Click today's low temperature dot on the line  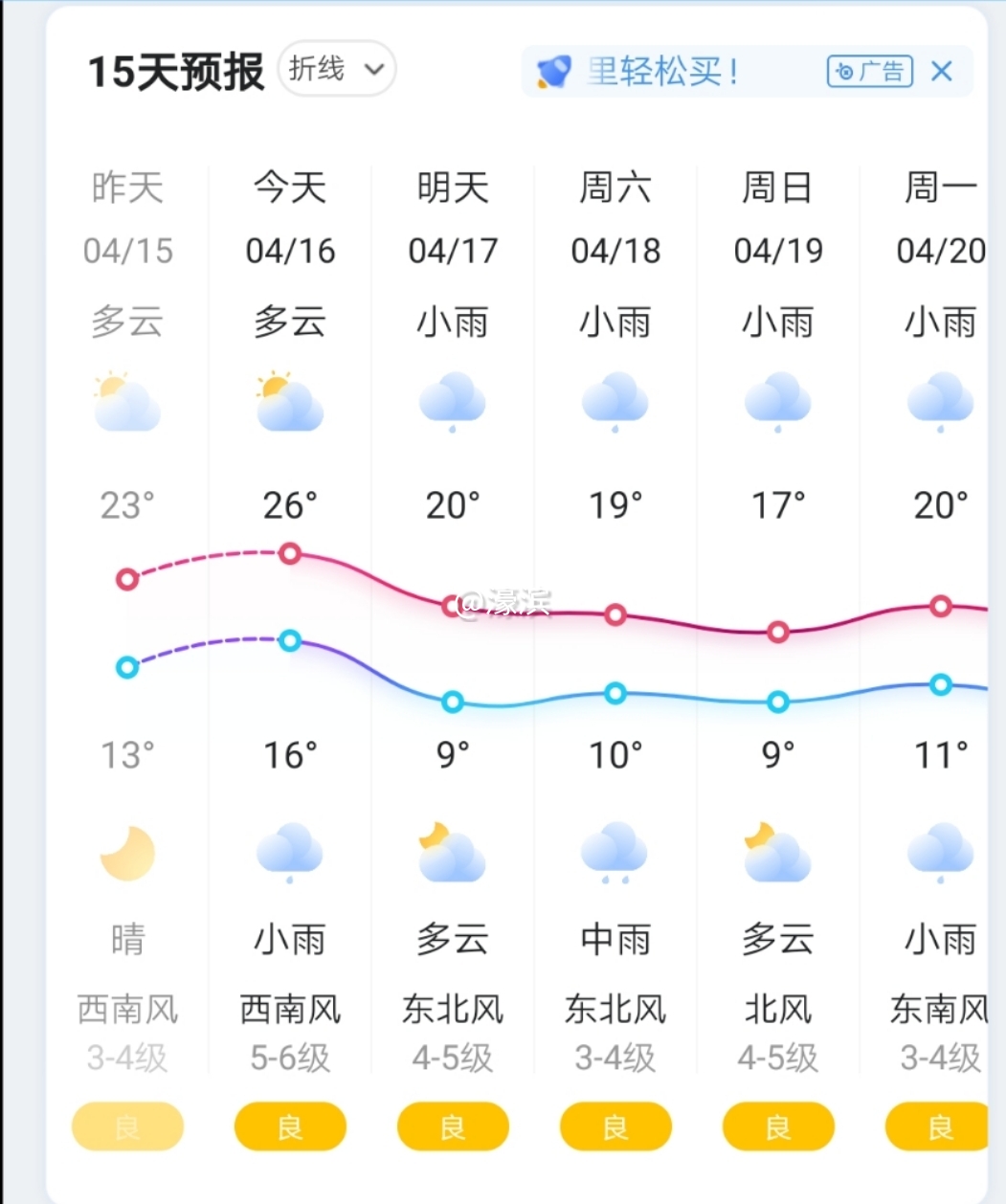289,641
